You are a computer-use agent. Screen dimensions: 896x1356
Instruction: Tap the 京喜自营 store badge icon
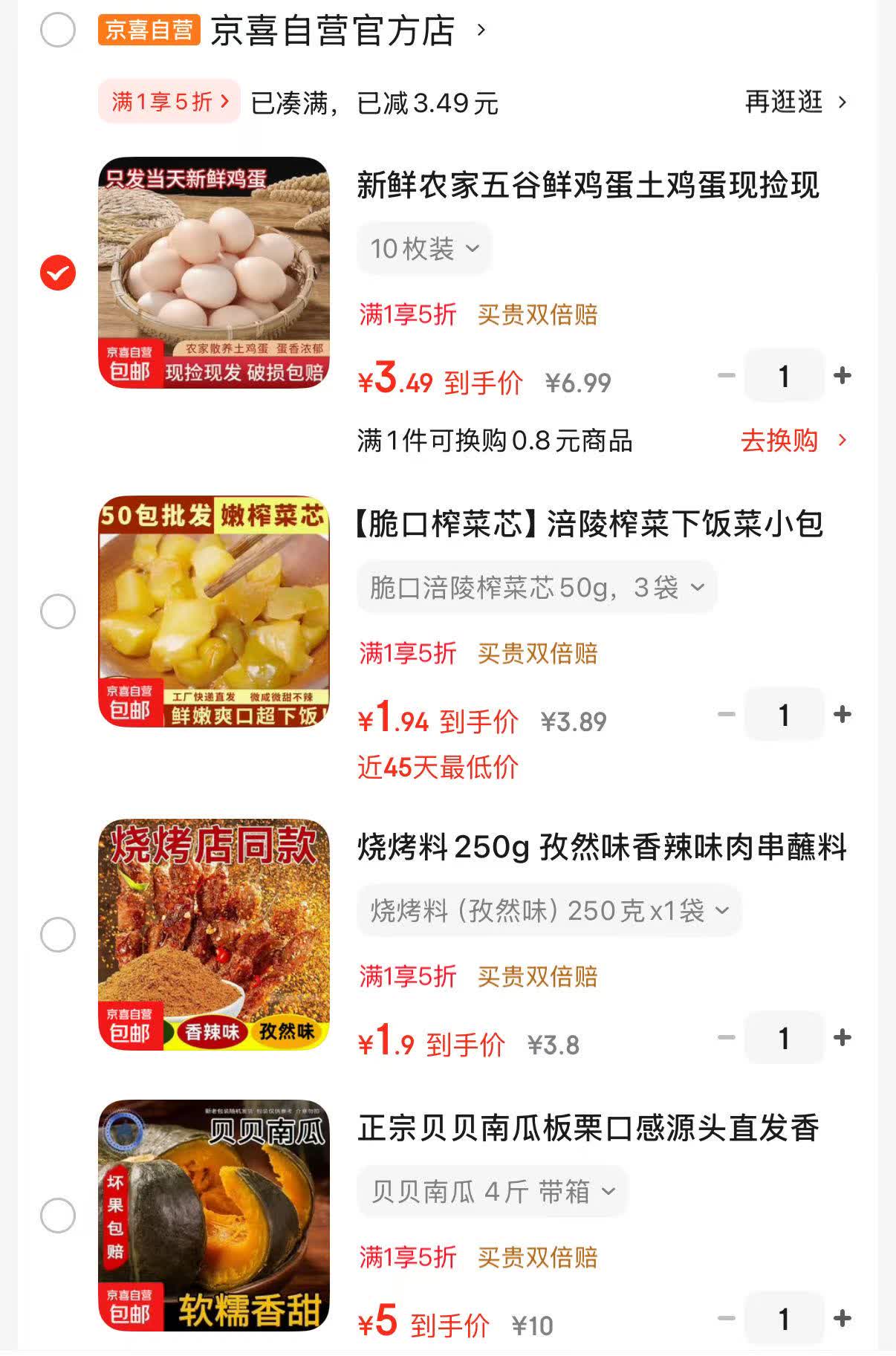point(147,30)
